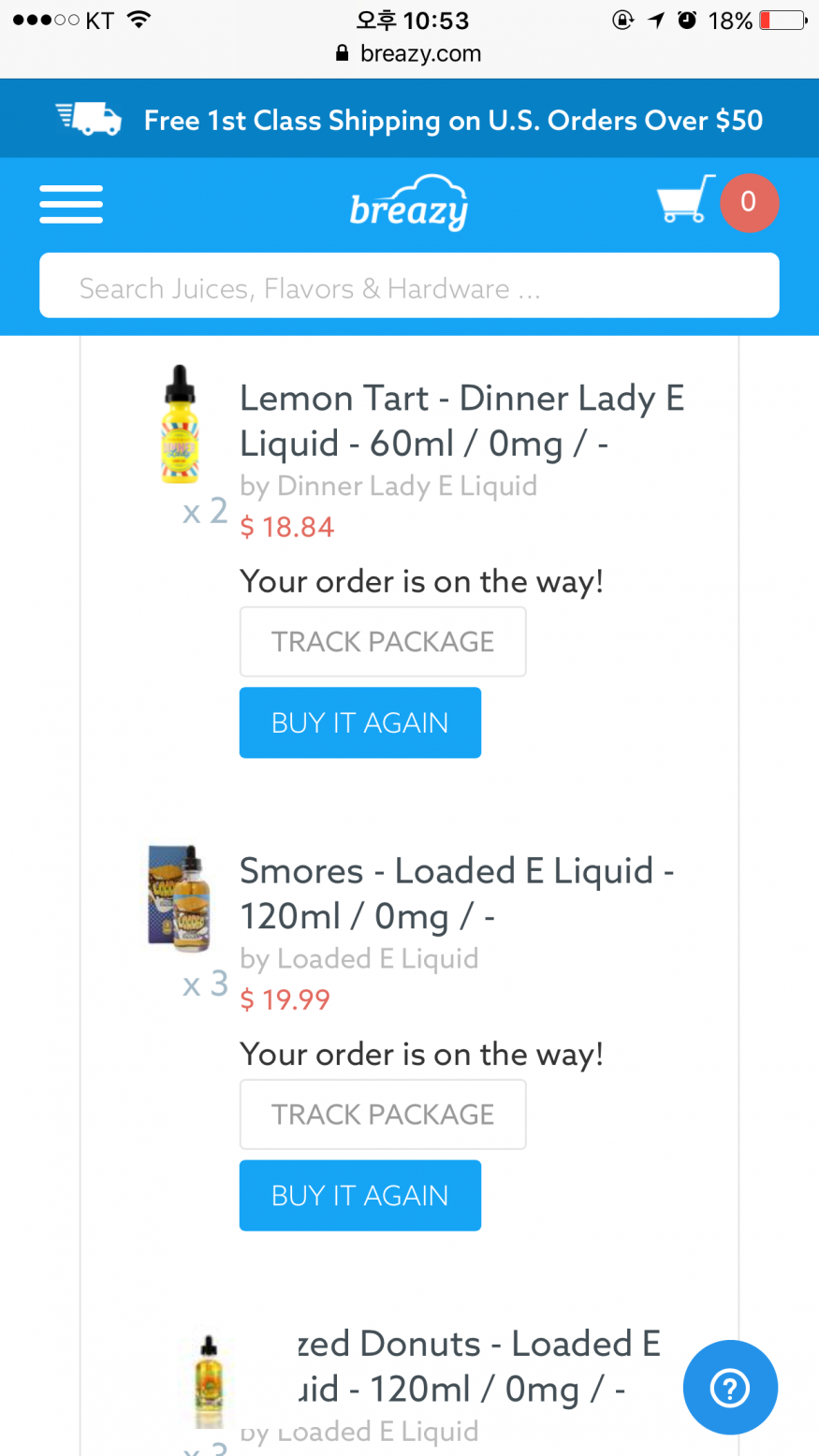Open the help question mark button
The width and height of the screenshot is (819, 1456).
(730, 1388)
